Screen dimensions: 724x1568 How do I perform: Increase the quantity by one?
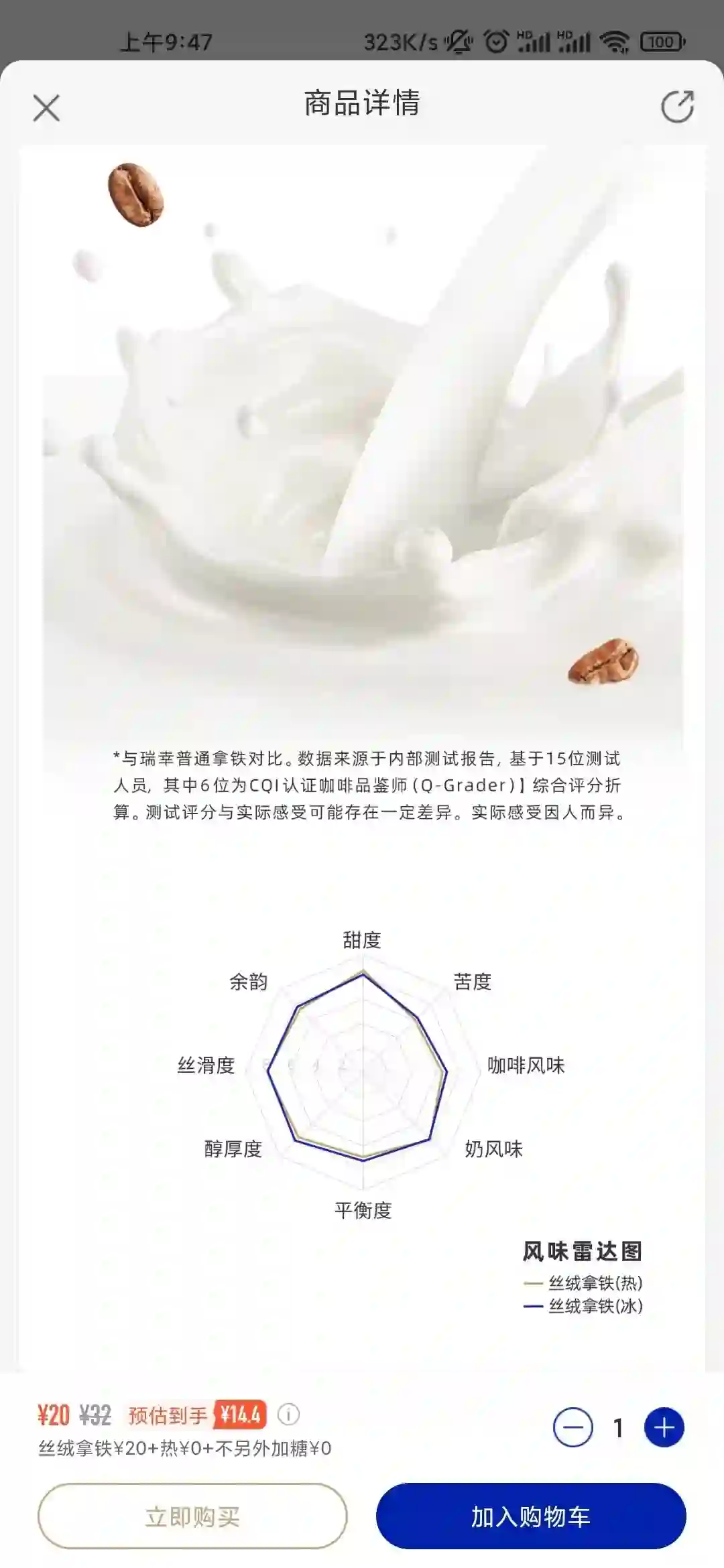(664, 1427)
